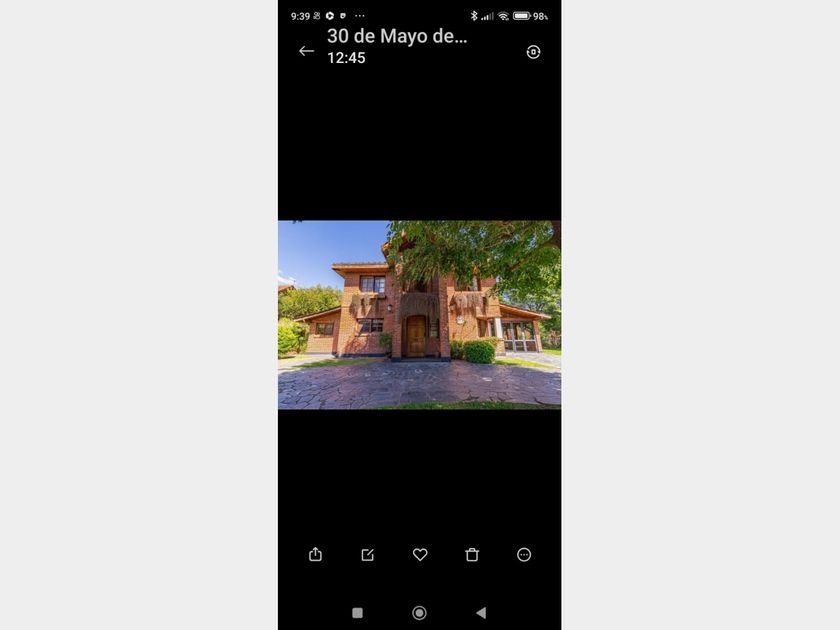The image size is (840, 630).
Task: Delete this photo with trash icon
Action: pyautogui.click(x=472, y=554)
